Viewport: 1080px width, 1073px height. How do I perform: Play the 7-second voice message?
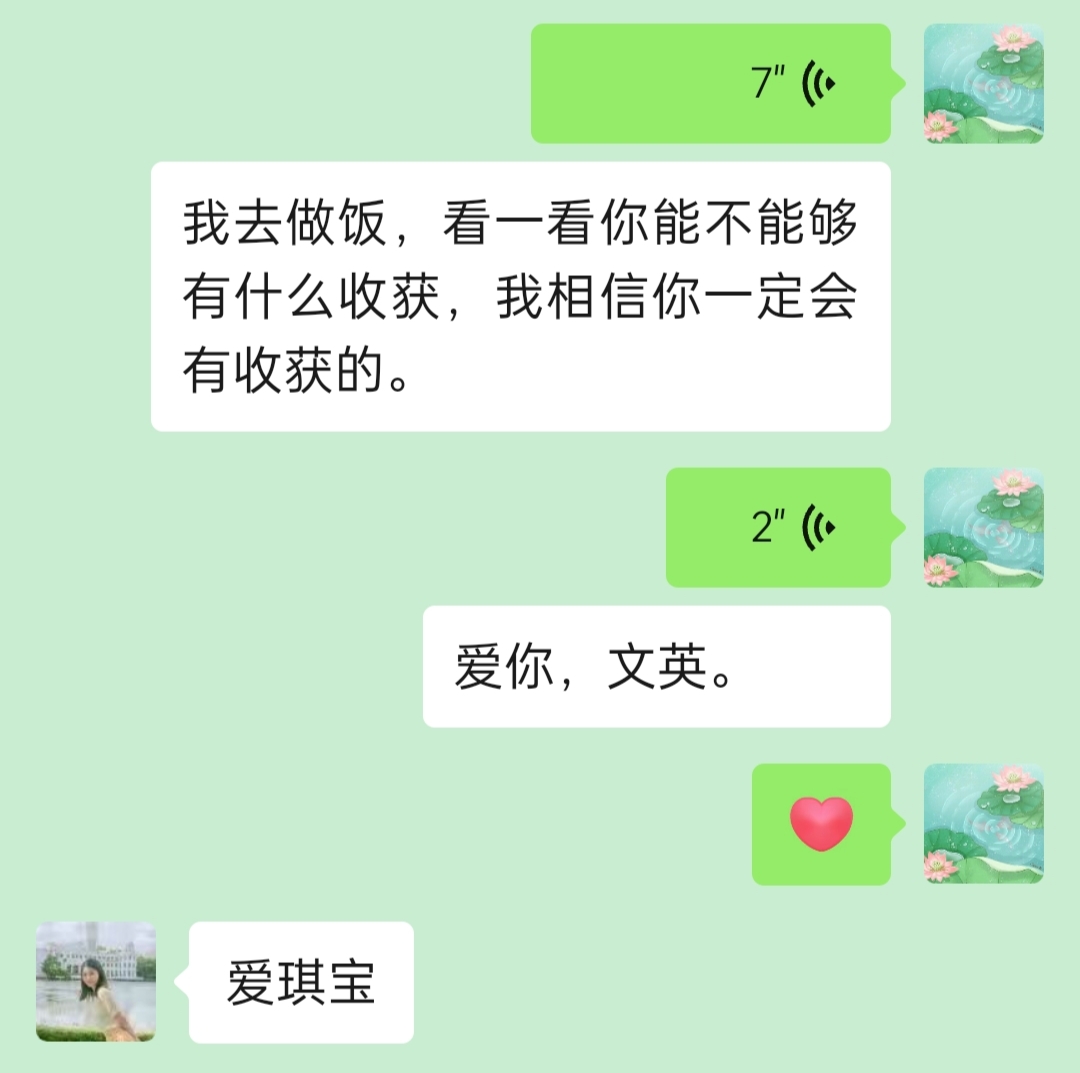click(710, 84)
